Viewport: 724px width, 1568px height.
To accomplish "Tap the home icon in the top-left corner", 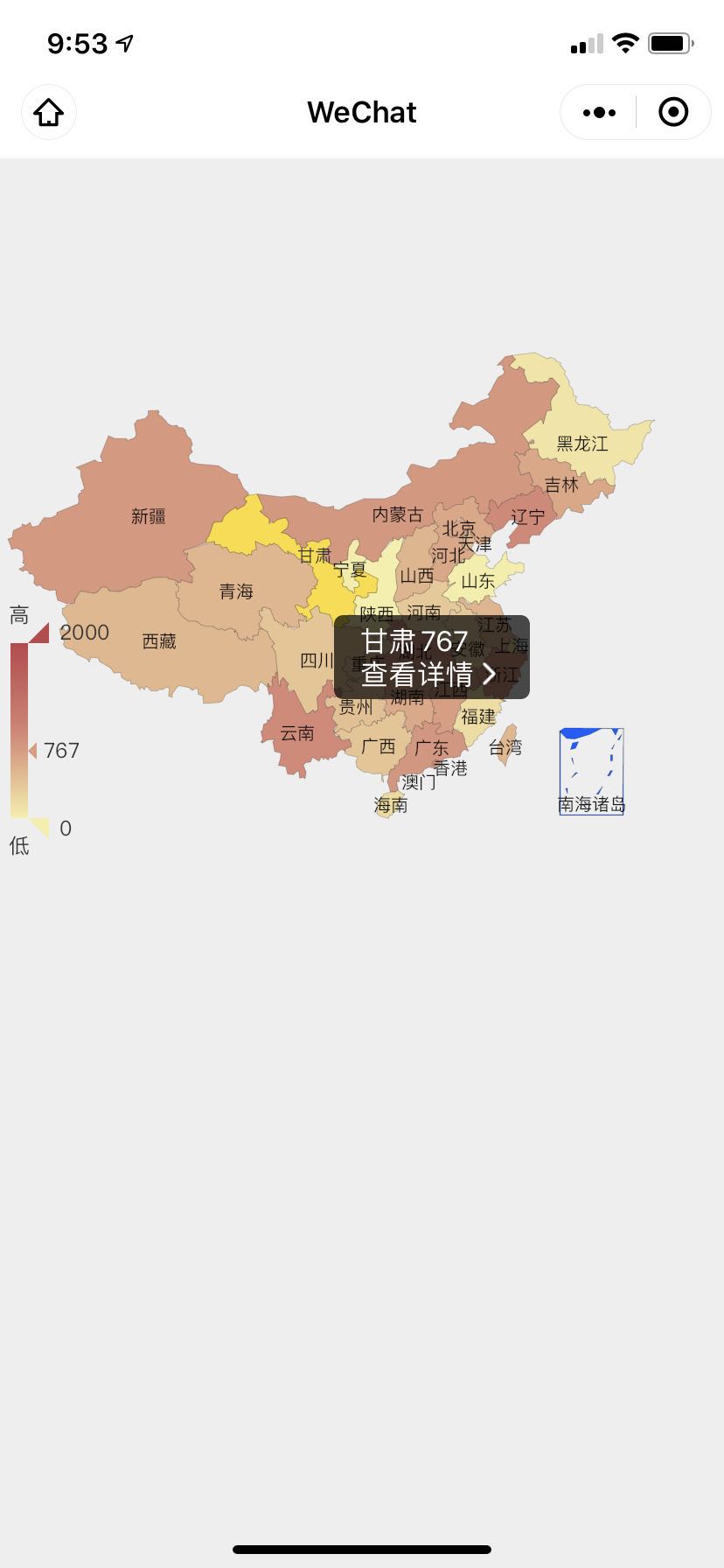I will click(49, 112).
